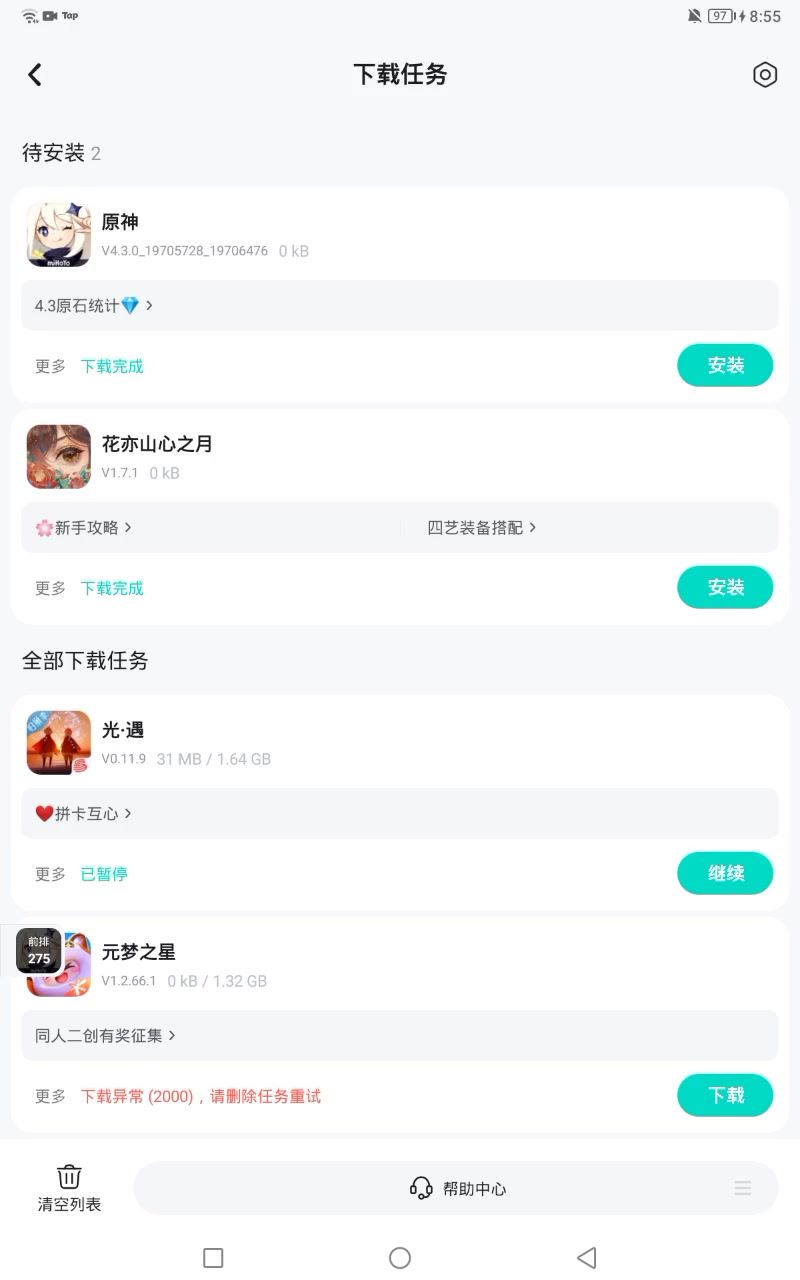
Task: Tap 更多 in the 原神 card
Action: 50,367
